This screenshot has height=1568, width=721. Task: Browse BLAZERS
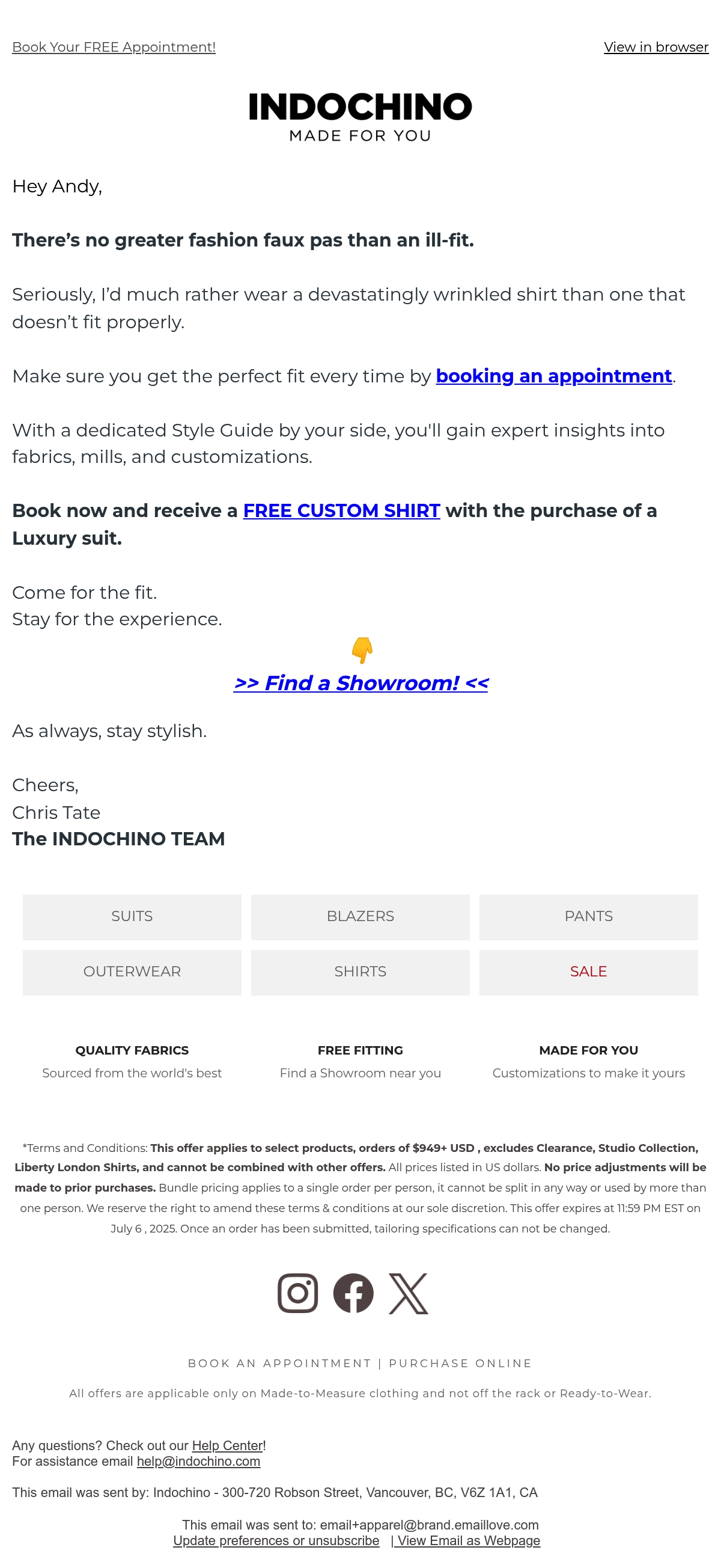[x=360, y=917]
